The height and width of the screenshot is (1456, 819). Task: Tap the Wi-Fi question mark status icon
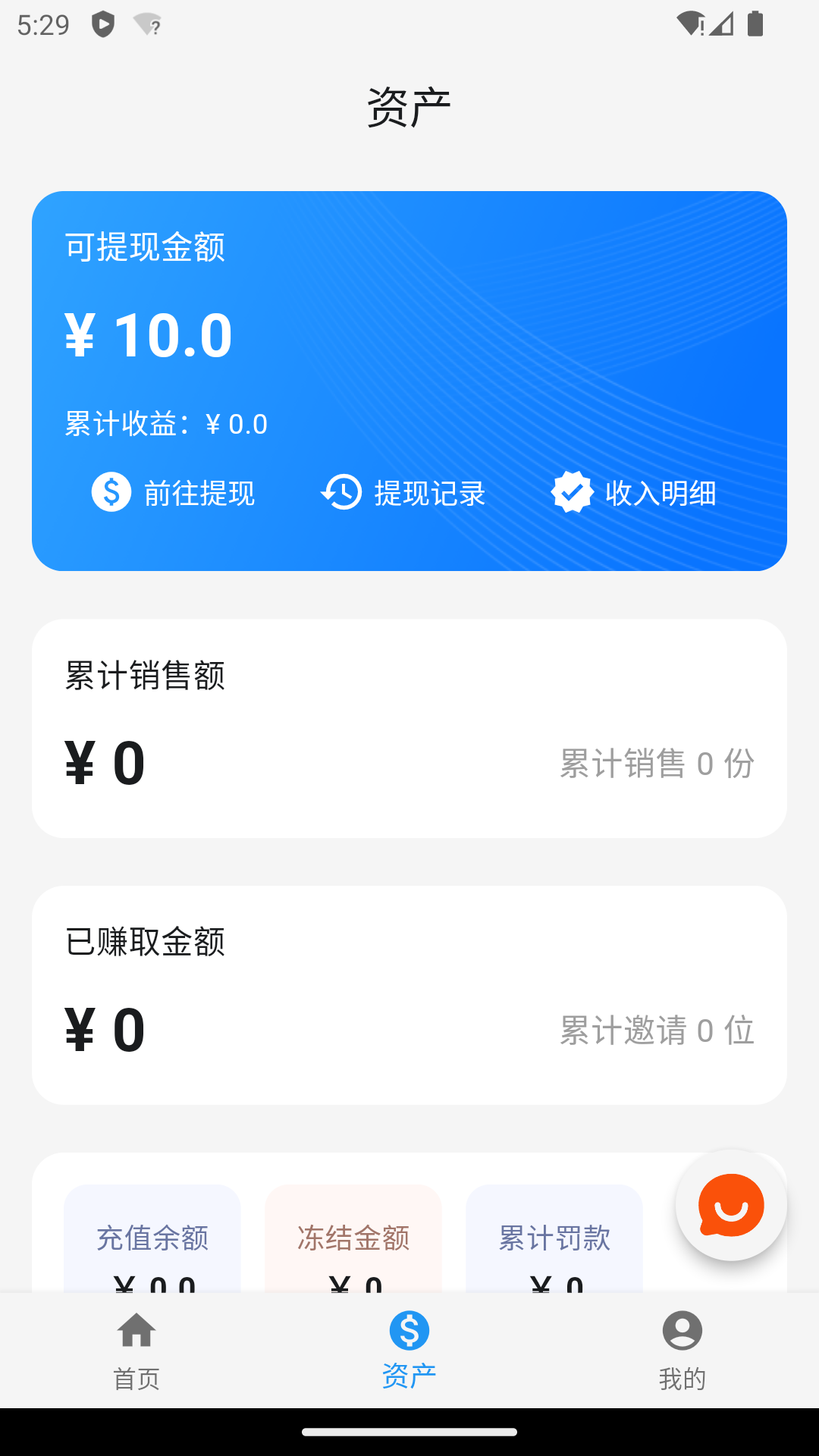point(149,25)
